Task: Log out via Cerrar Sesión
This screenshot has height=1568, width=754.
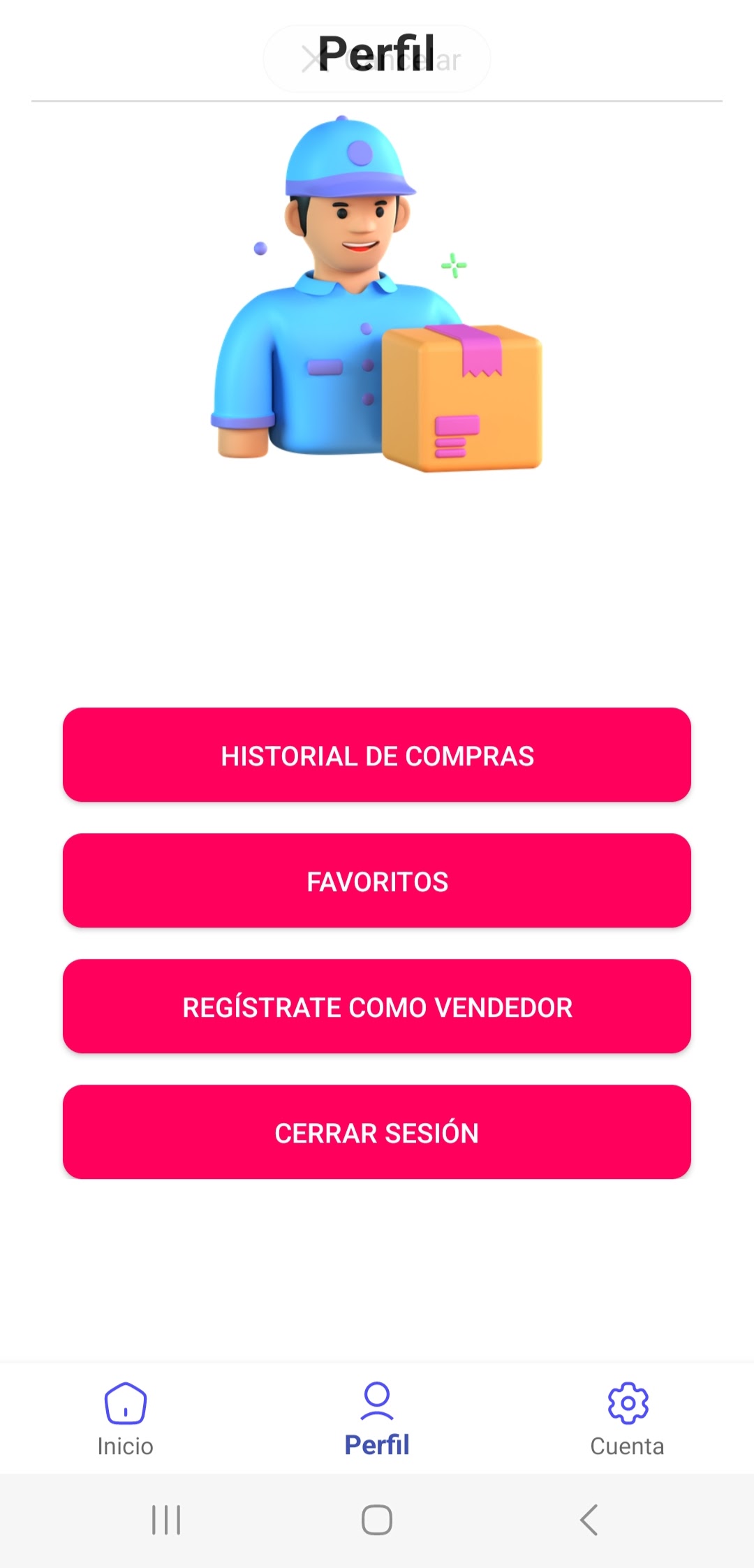Action: pyautogui.click(x=377, y=1131)
